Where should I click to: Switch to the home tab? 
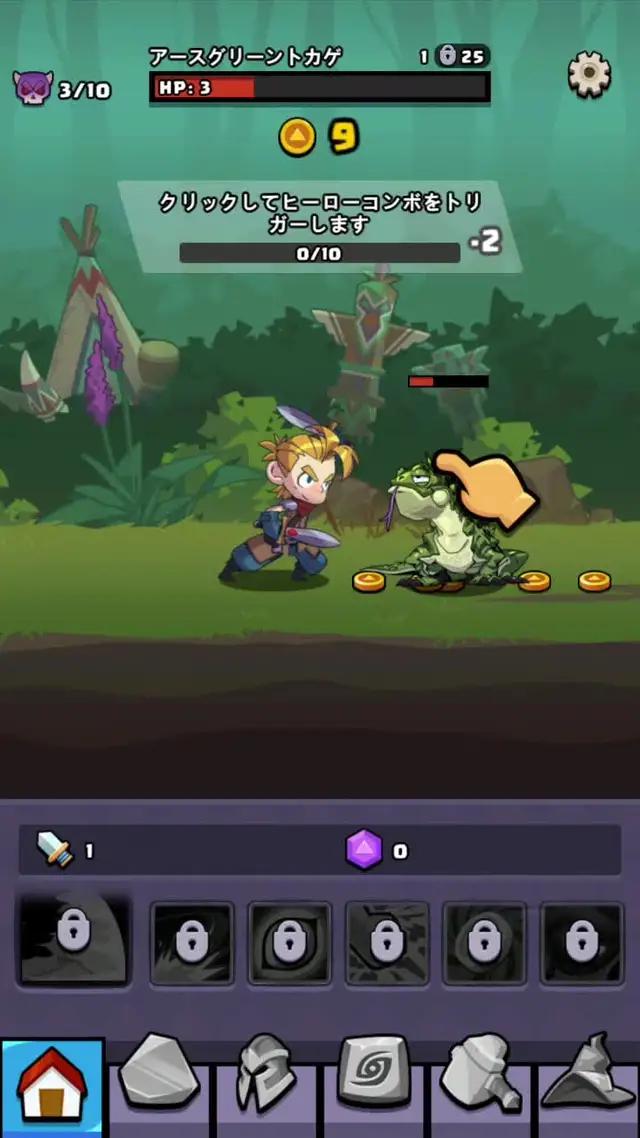pos(52,1086)
